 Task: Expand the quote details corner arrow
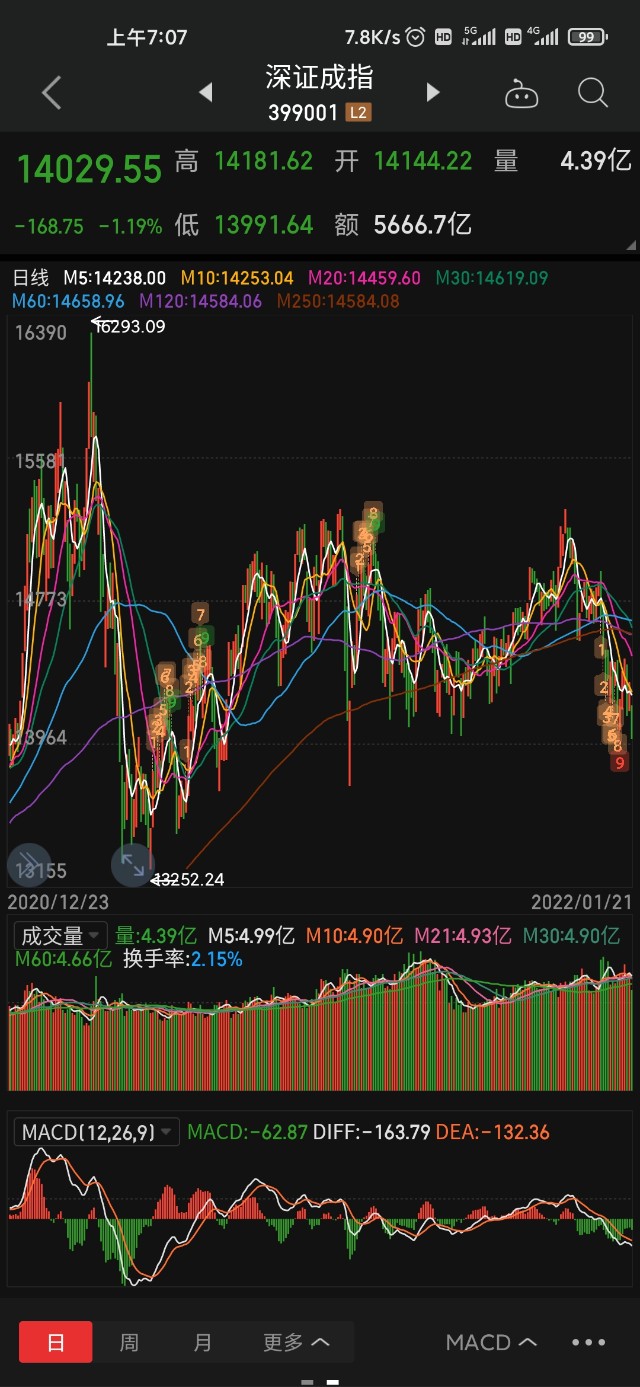coord(630,244)
